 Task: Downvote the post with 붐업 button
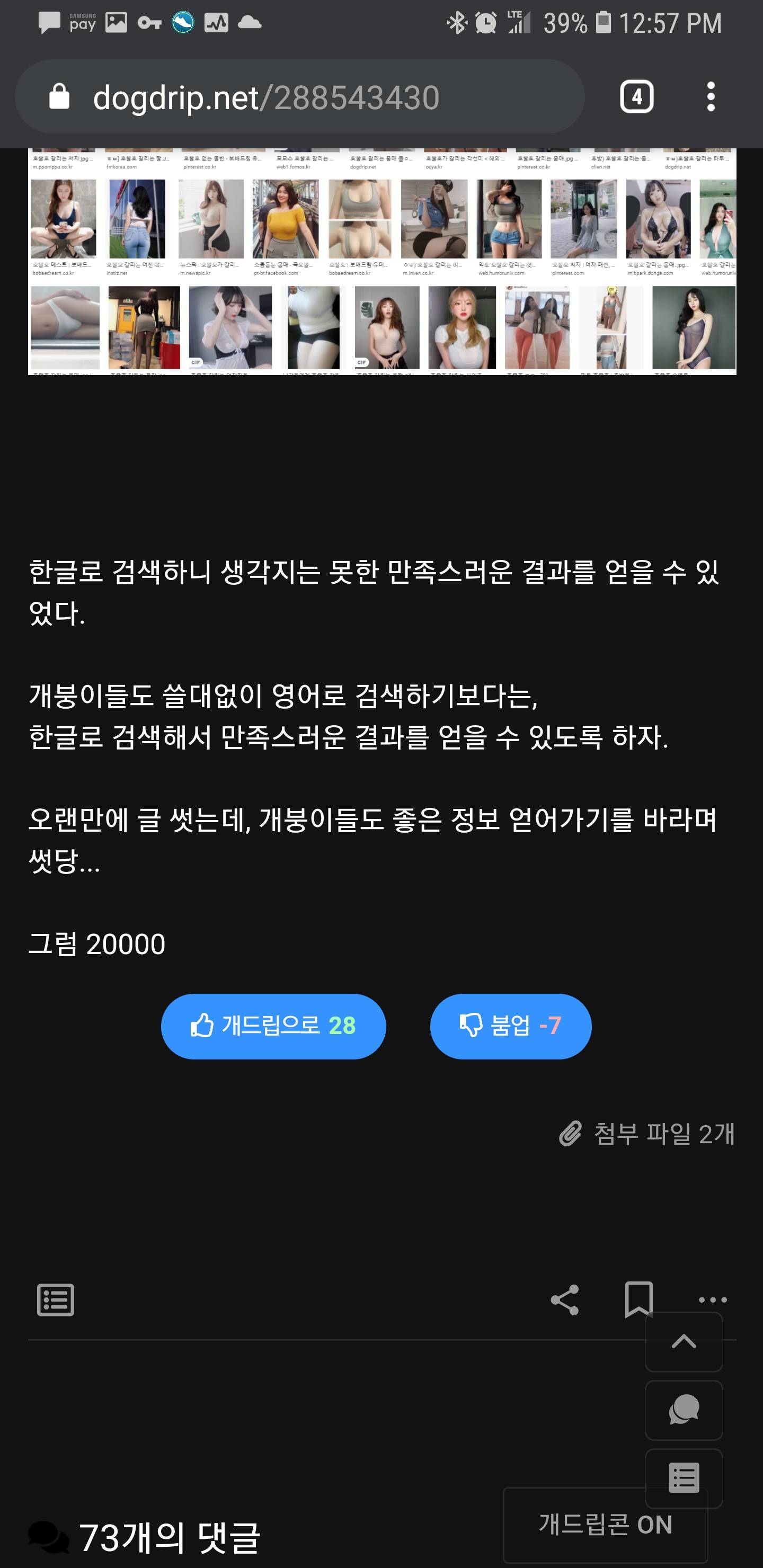click(510, 1026)
